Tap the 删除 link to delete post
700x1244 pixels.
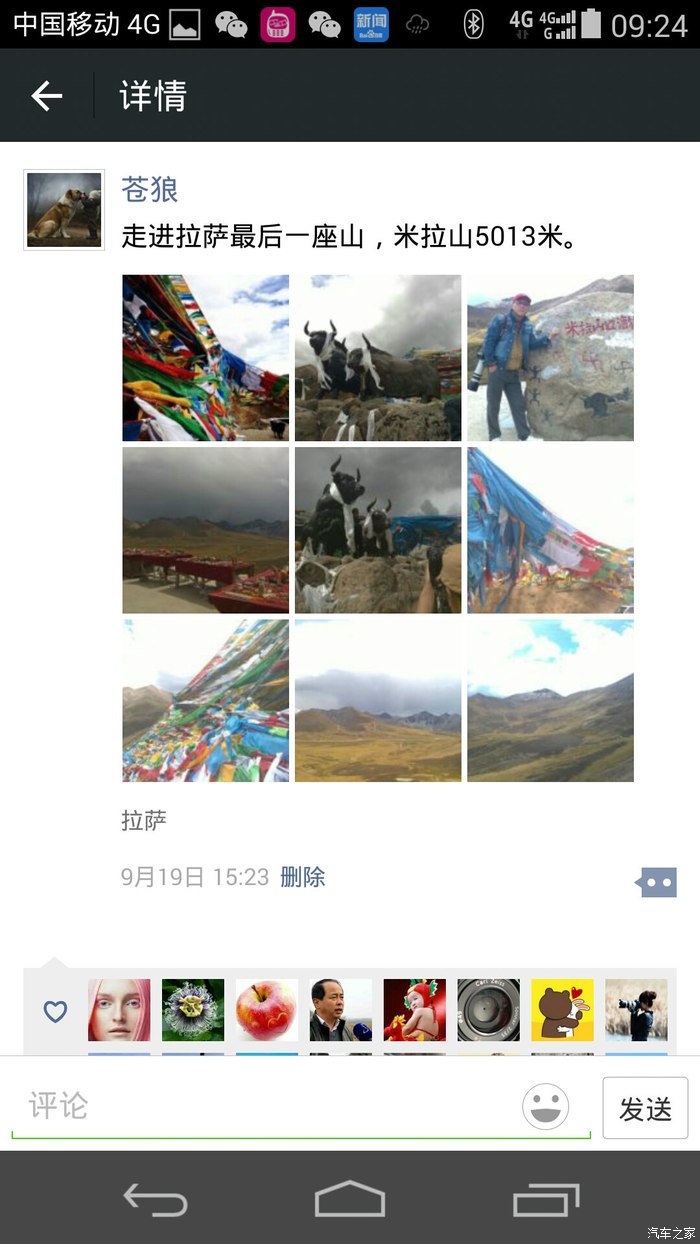tap(303, 877)
